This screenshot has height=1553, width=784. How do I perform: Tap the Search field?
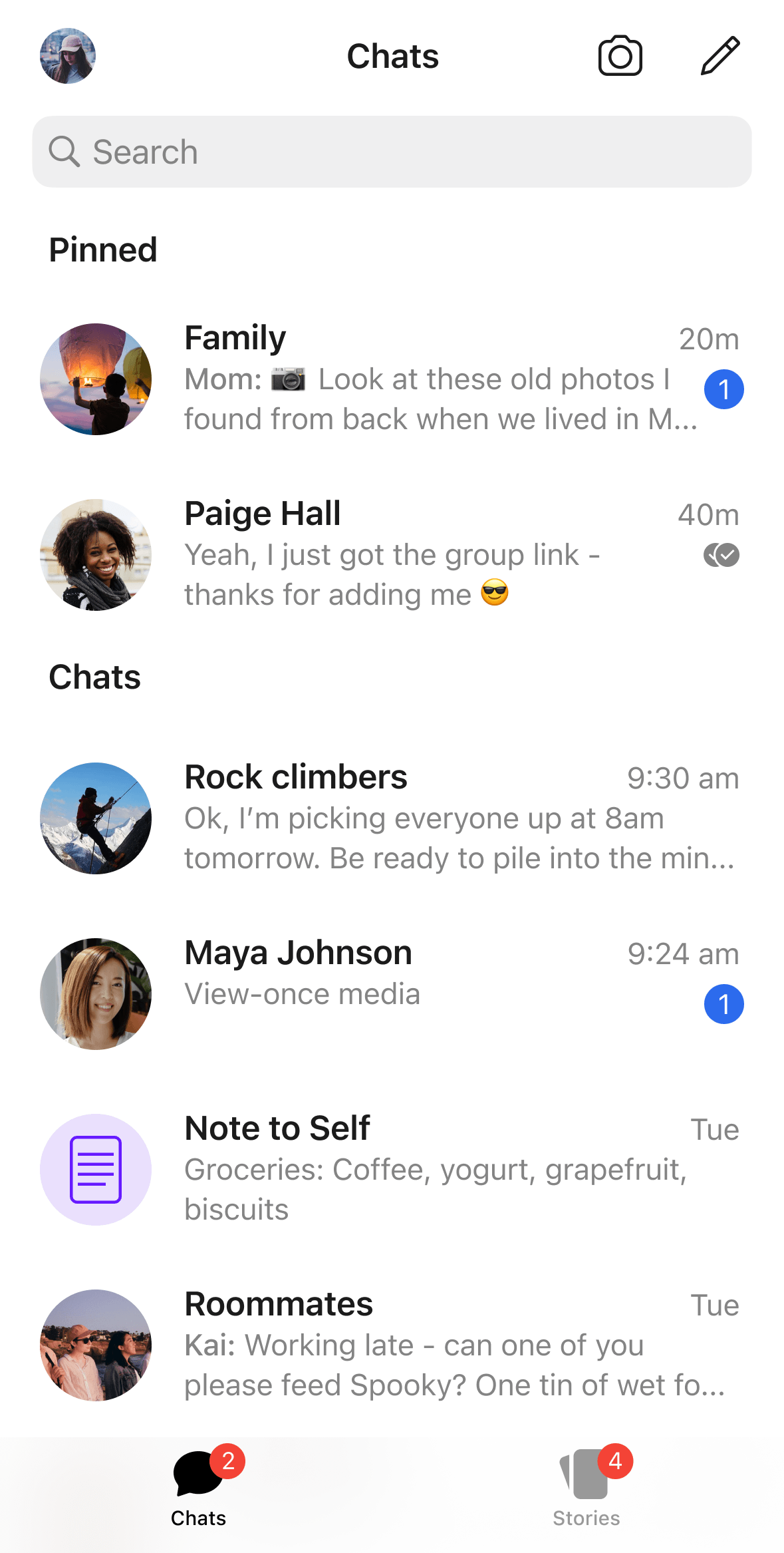pyautogui.click(x=392, y=152)
